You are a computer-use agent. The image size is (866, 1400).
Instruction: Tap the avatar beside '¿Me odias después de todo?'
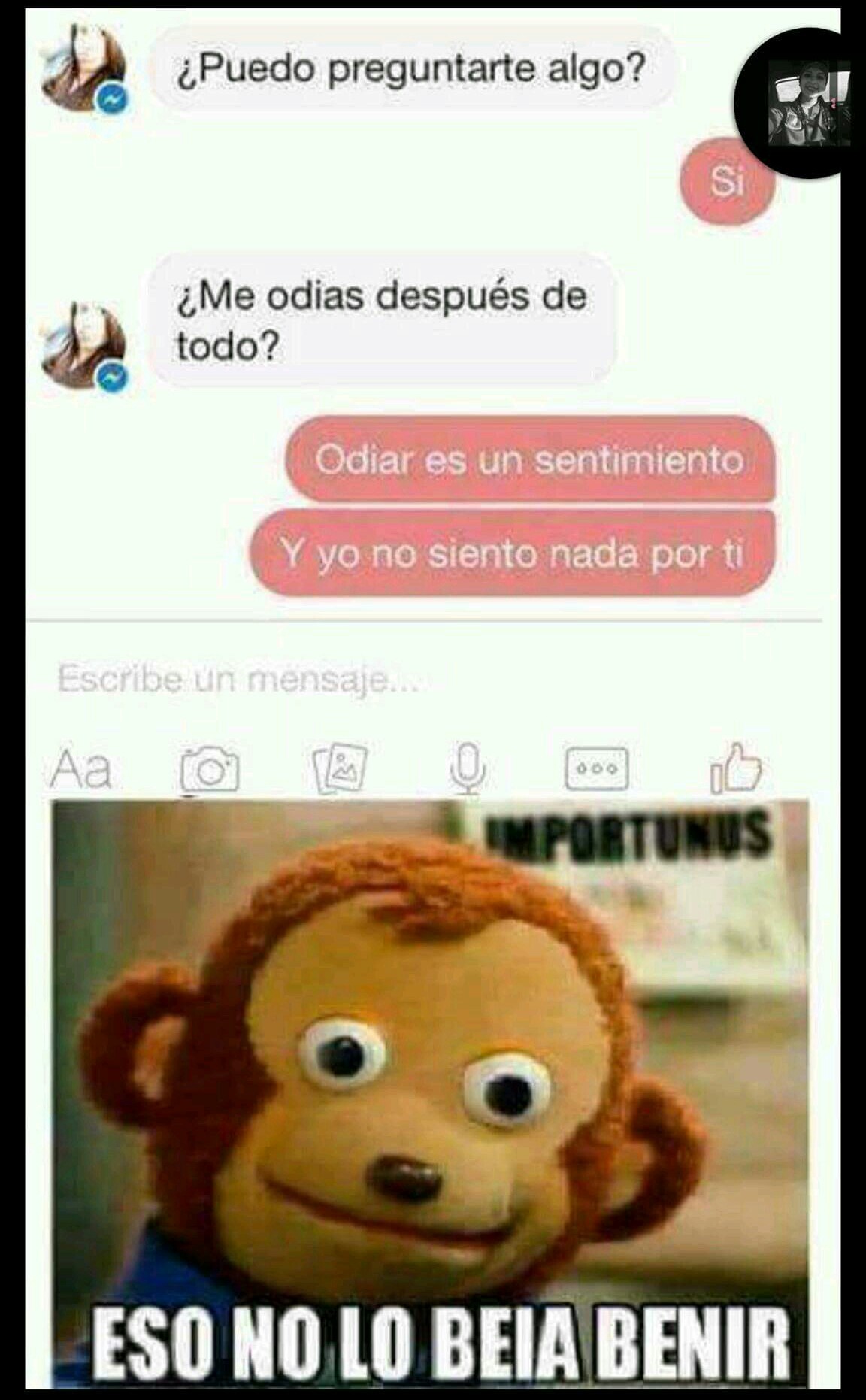[x=79, y=338]
